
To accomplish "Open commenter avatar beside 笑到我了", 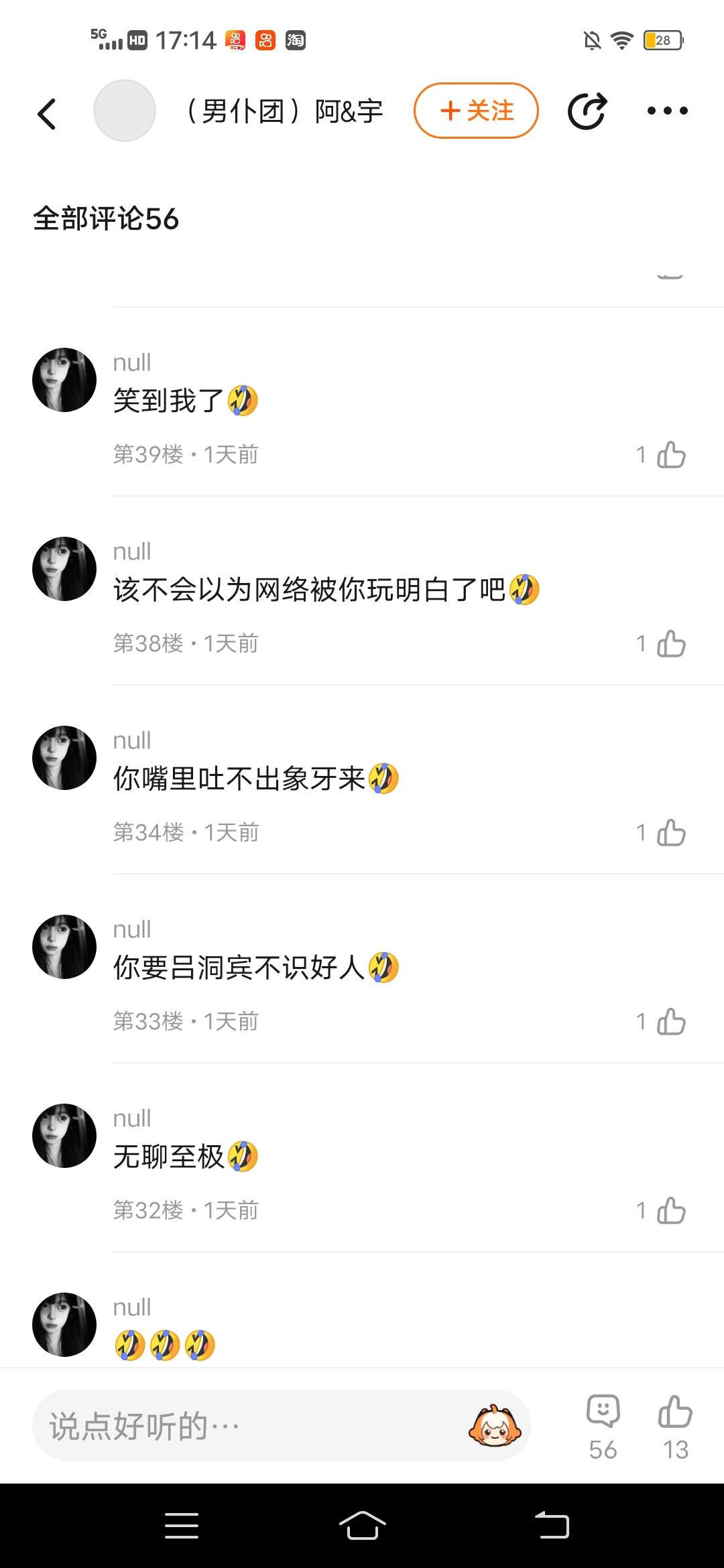I will coord(64,380).
